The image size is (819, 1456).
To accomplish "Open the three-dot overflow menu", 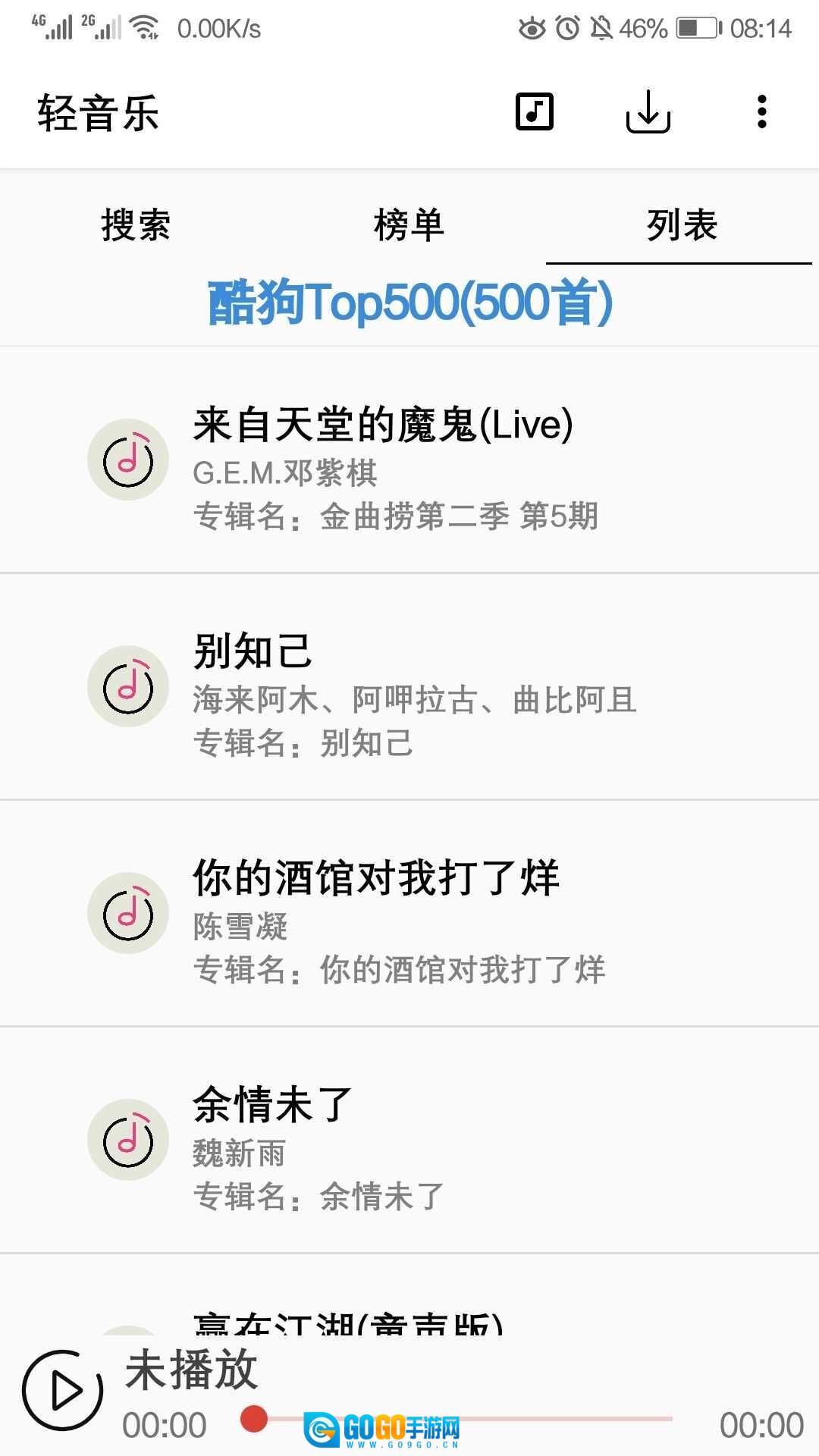I will point(761,112).
